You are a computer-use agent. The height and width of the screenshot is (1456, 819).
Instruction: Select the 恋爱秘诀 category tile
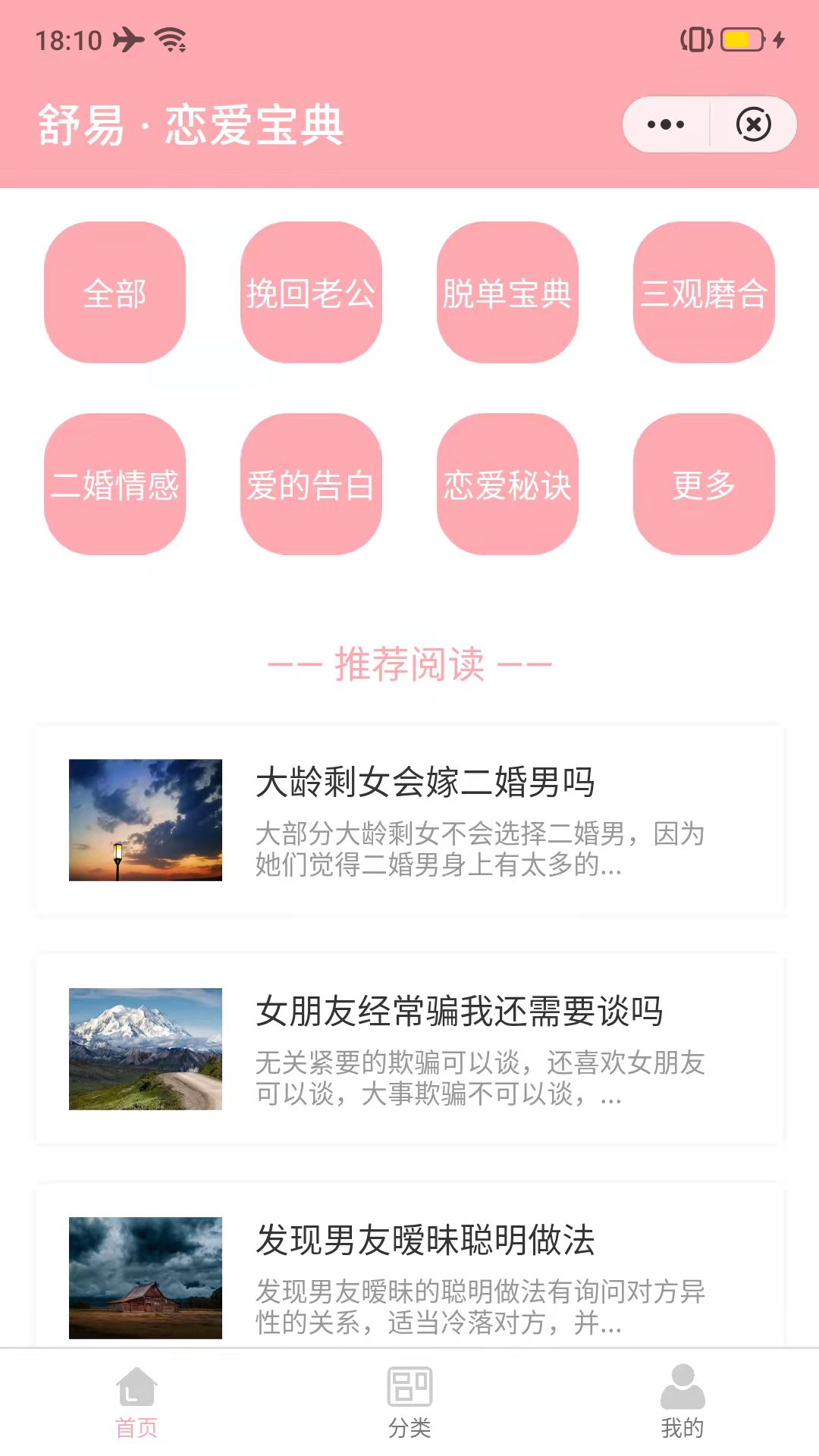click(x=508, y=485)
